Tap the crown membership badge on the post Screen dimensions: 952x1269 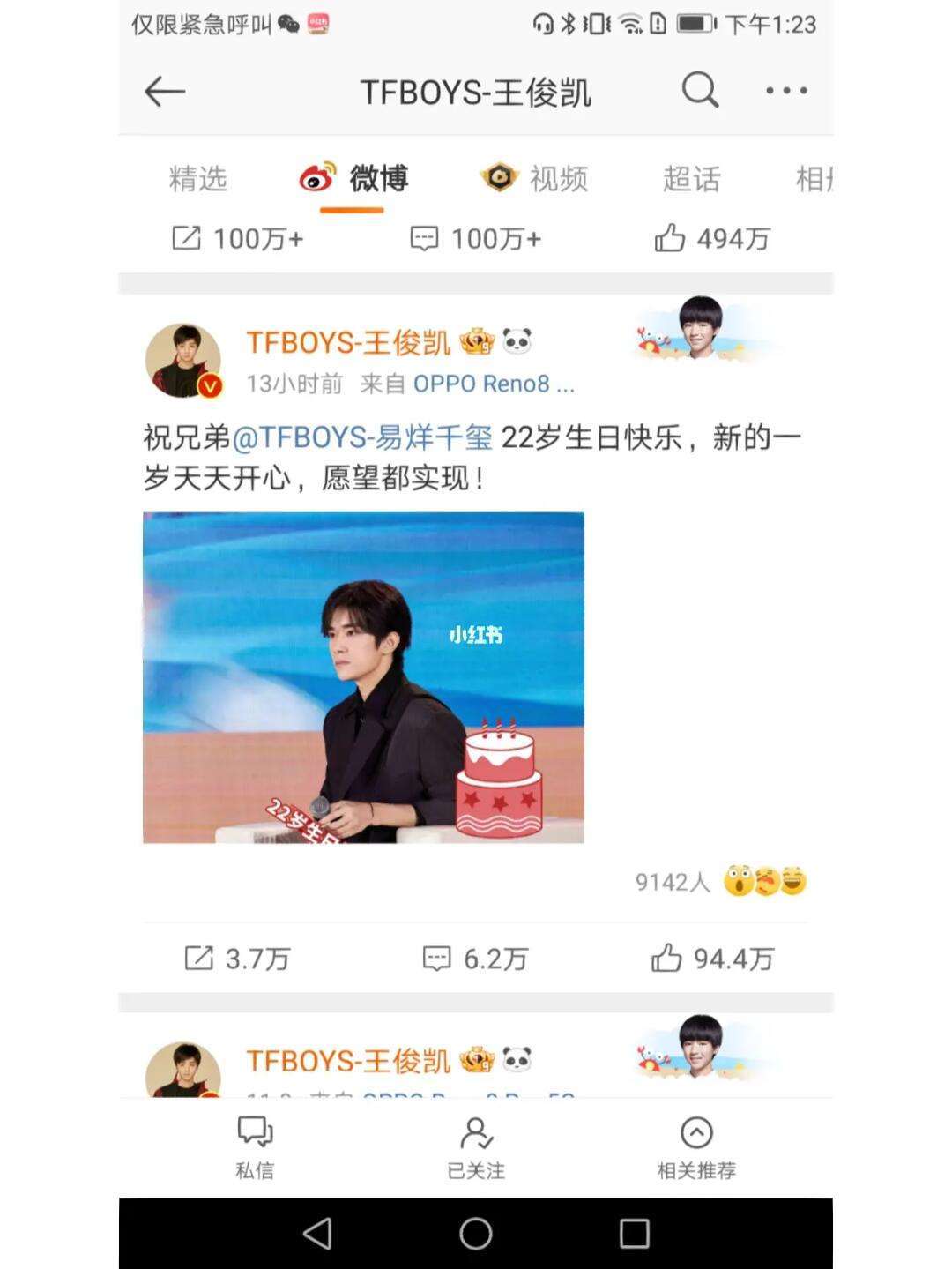coord(477,341)
